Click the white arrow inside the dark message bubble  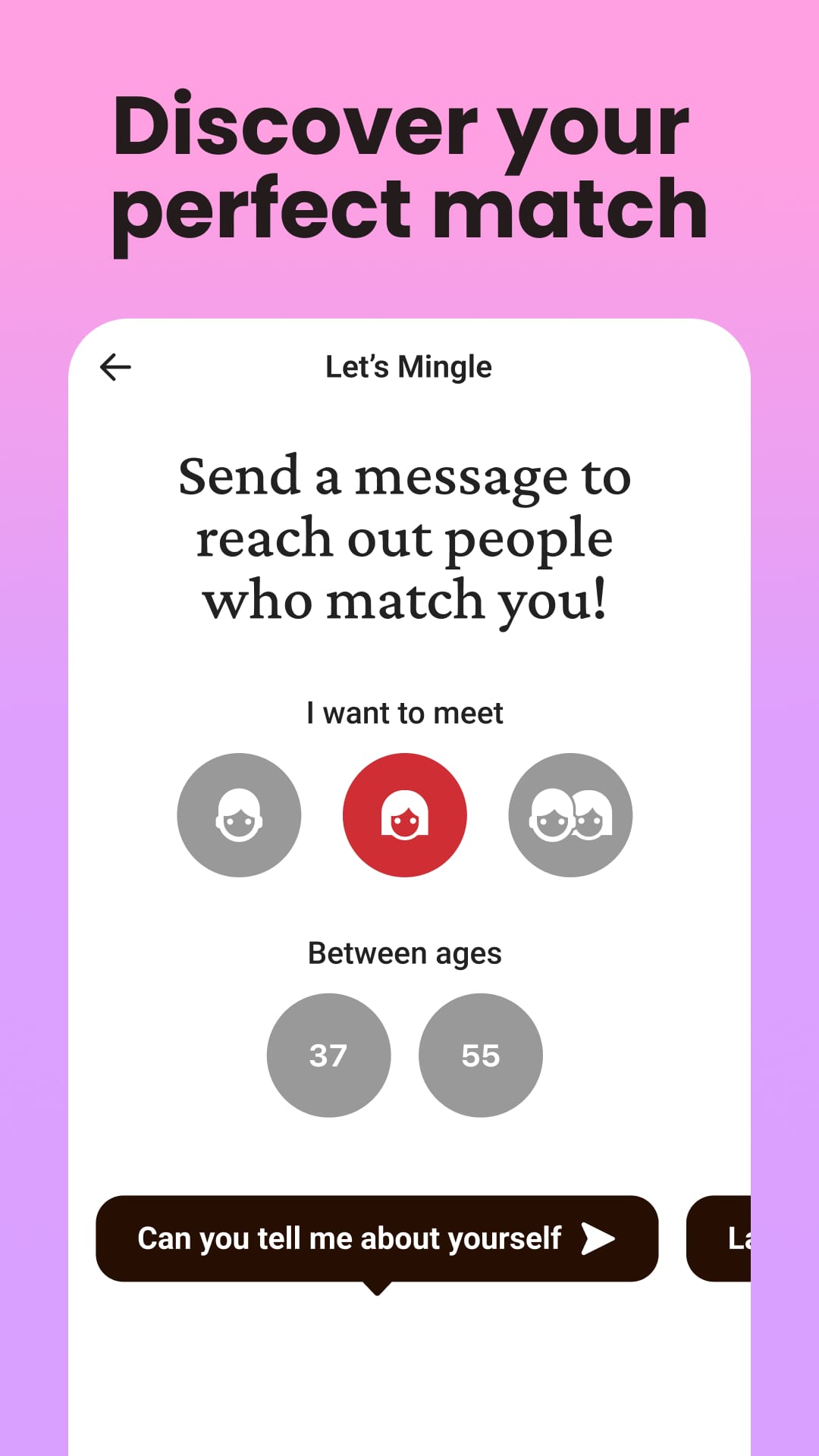[x=598, y=1238]
